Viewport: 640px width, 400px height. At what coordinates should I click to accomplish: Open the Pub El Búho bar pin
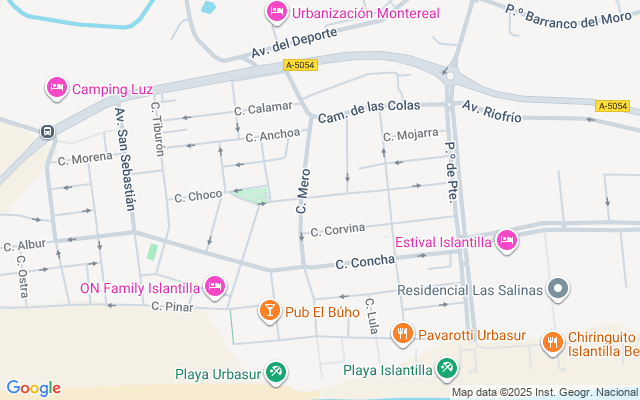coord(270,311)
